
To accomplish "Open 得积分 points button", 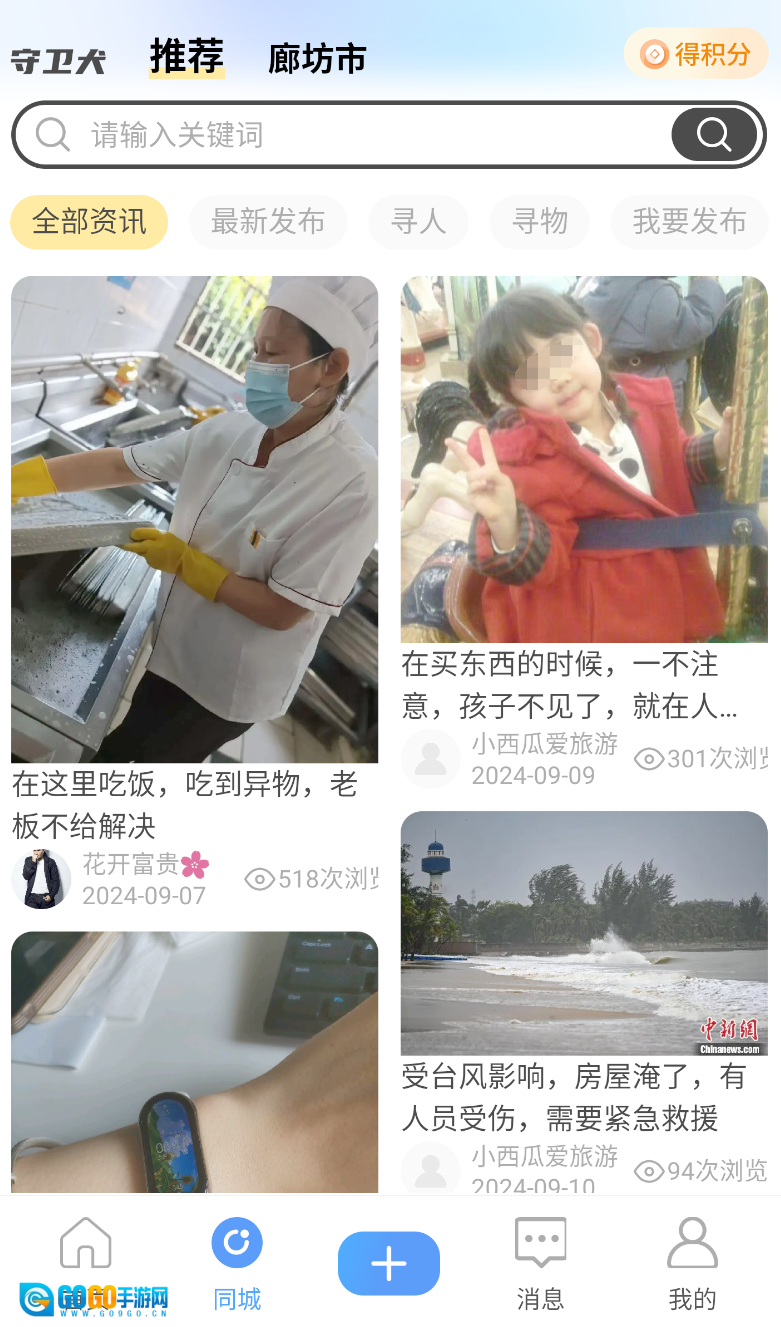I will click(696, 54).
